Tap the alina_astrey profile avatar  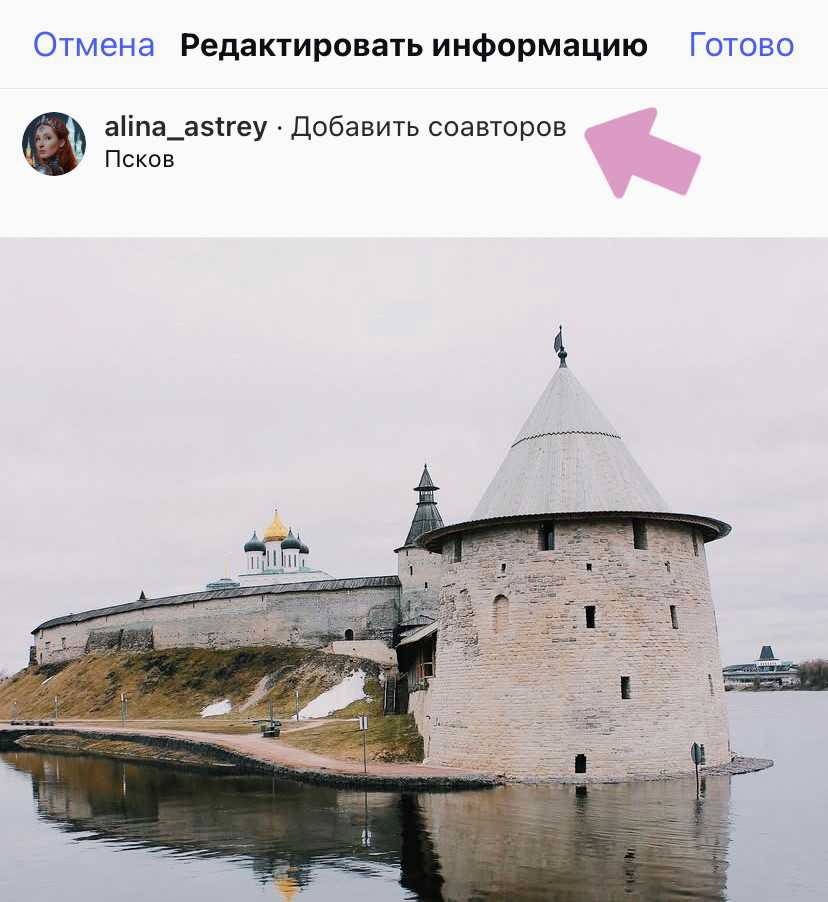[54, 144]
